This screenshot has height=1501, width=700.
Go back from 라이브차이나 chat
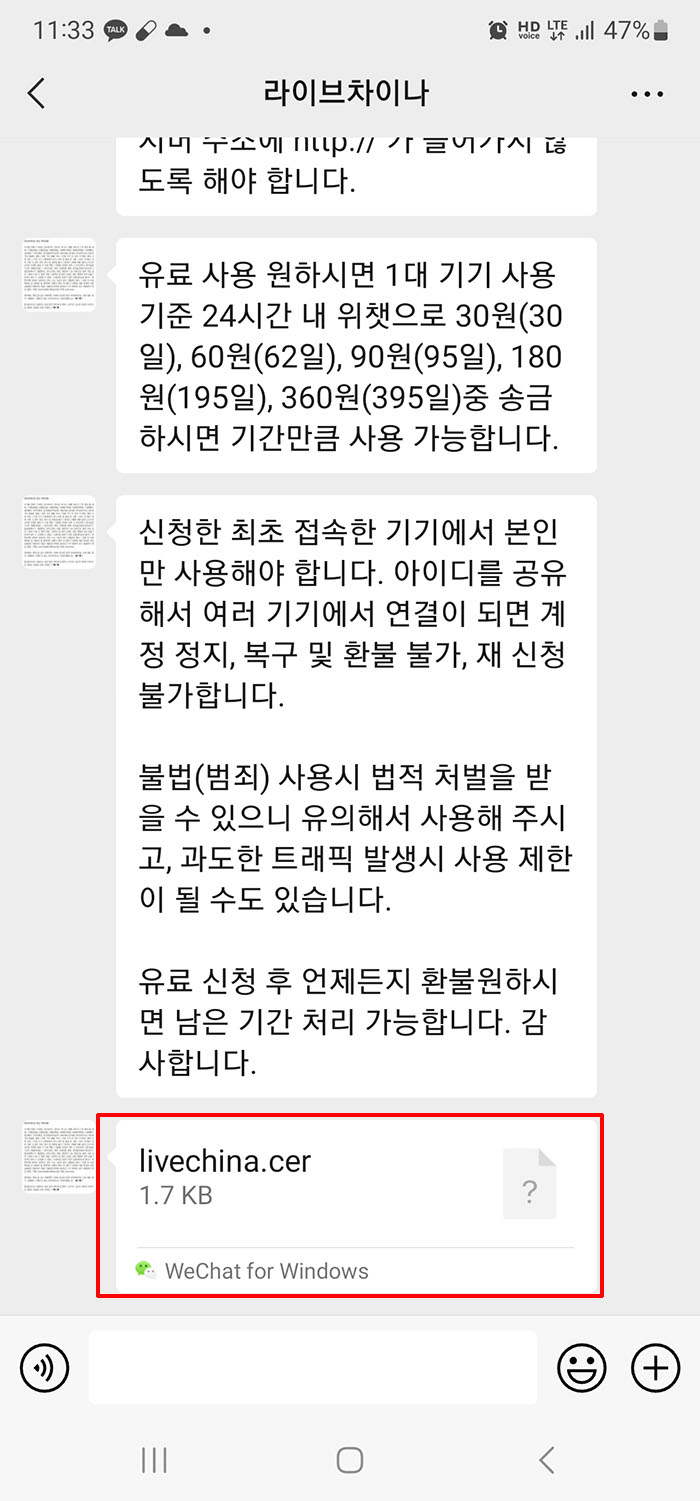click(x=37, y=94)
